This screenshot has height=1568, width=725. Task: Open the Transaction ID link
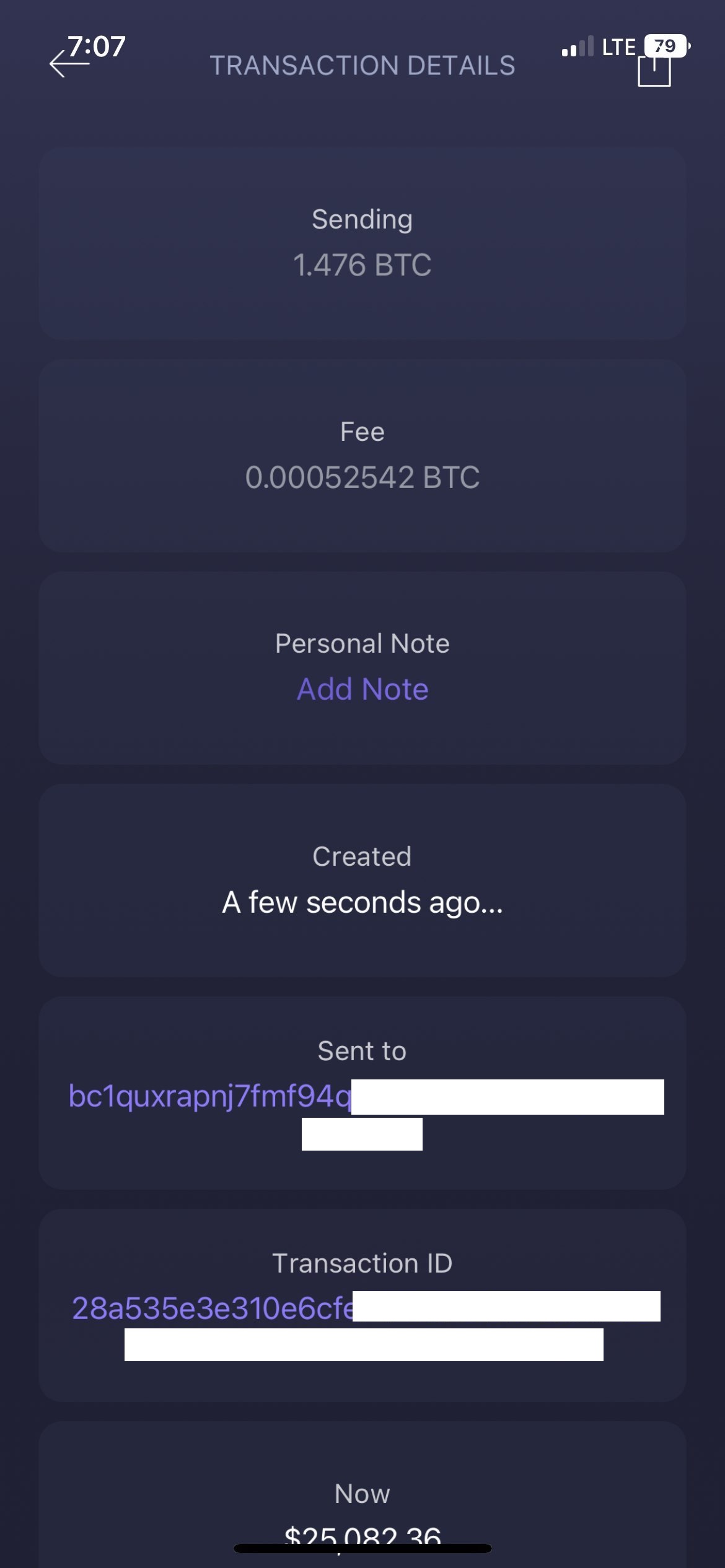213,1309
